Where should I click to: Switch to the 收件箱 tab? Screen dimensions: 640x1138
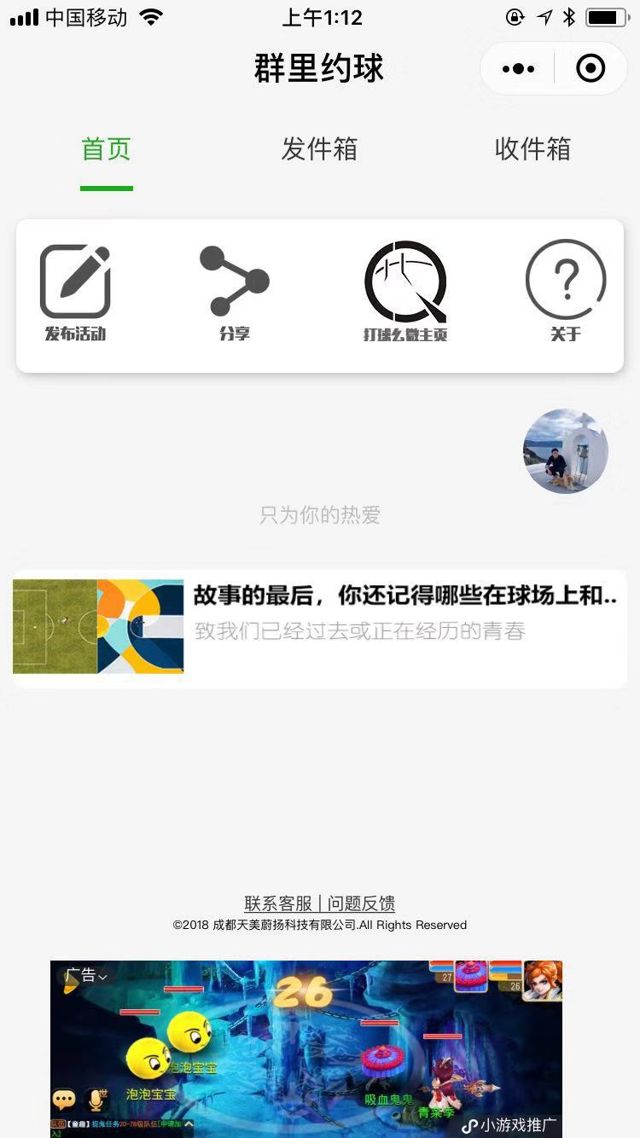pos(532,150)
